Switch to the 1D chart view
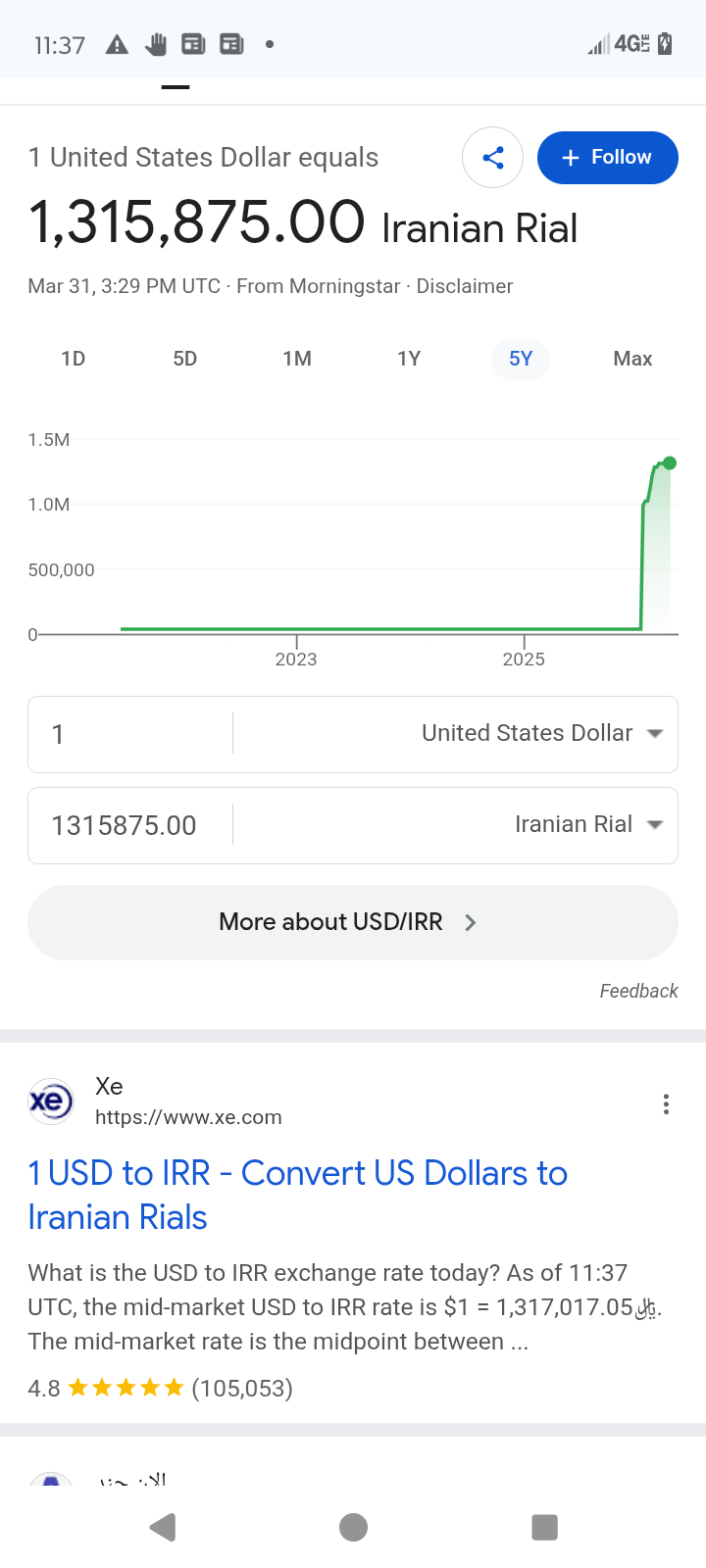The height and width of the screenshot is (1568, 706). [x=73, y=359]
